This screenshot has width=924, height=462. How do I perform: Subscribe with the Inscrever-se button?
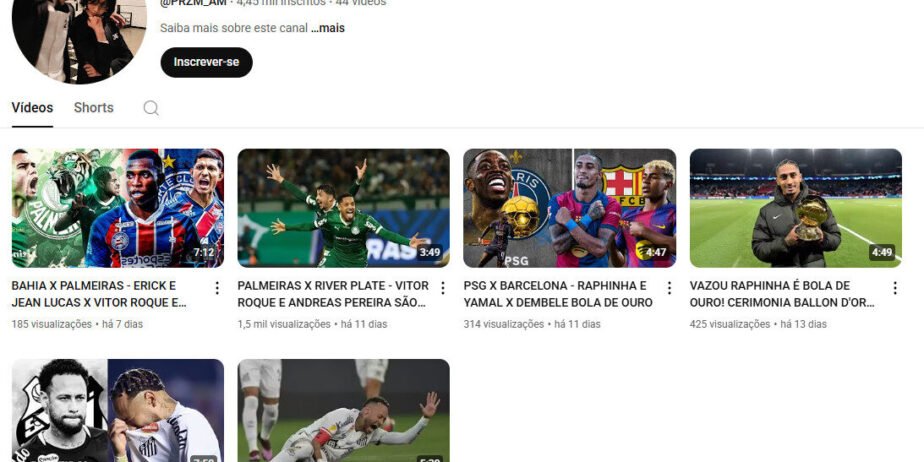[x=206, y=62]
